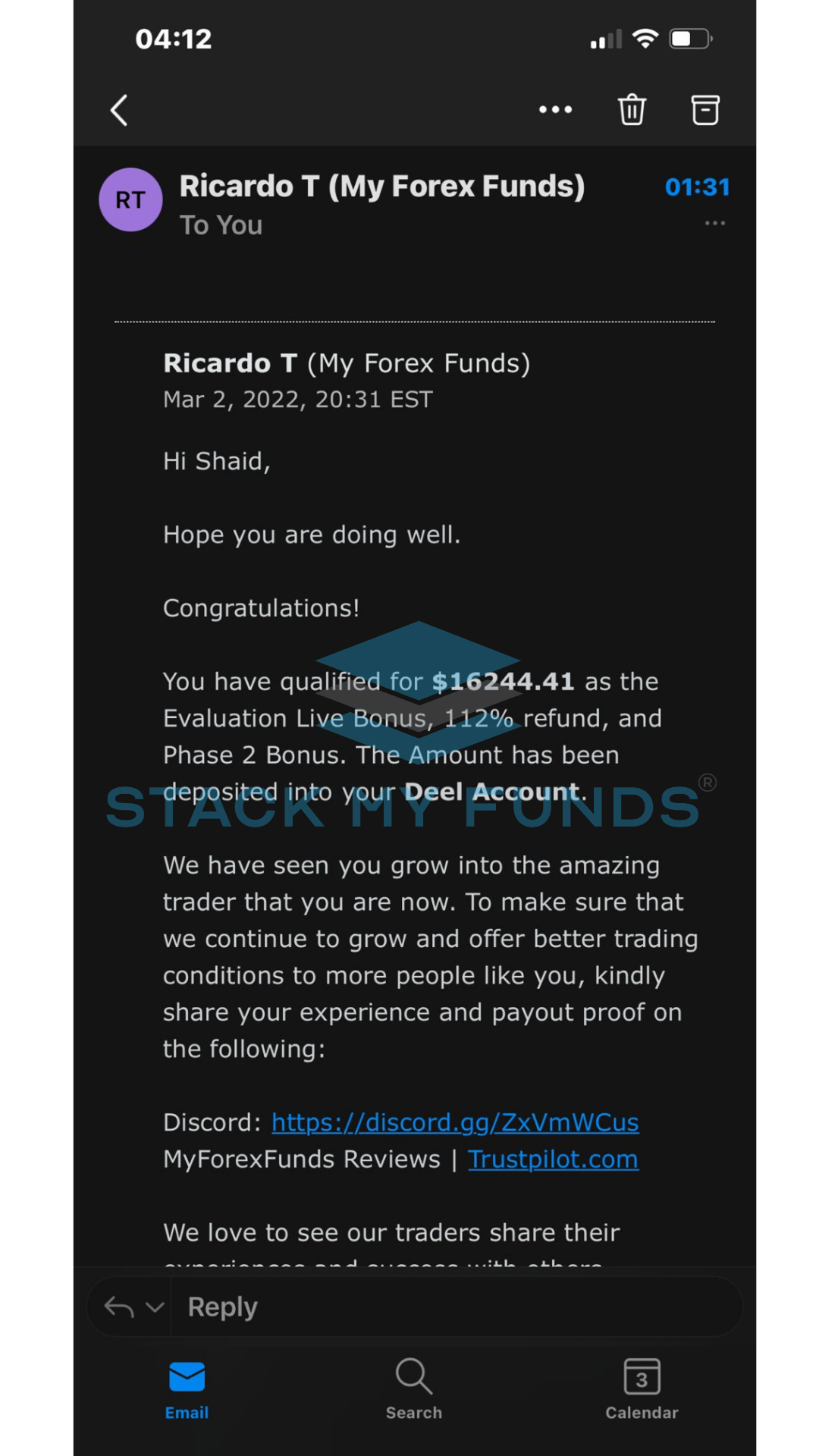The image size is (819, 1456).
Task: Open Ricardo T's sender avatar
Action: point(130,200)
